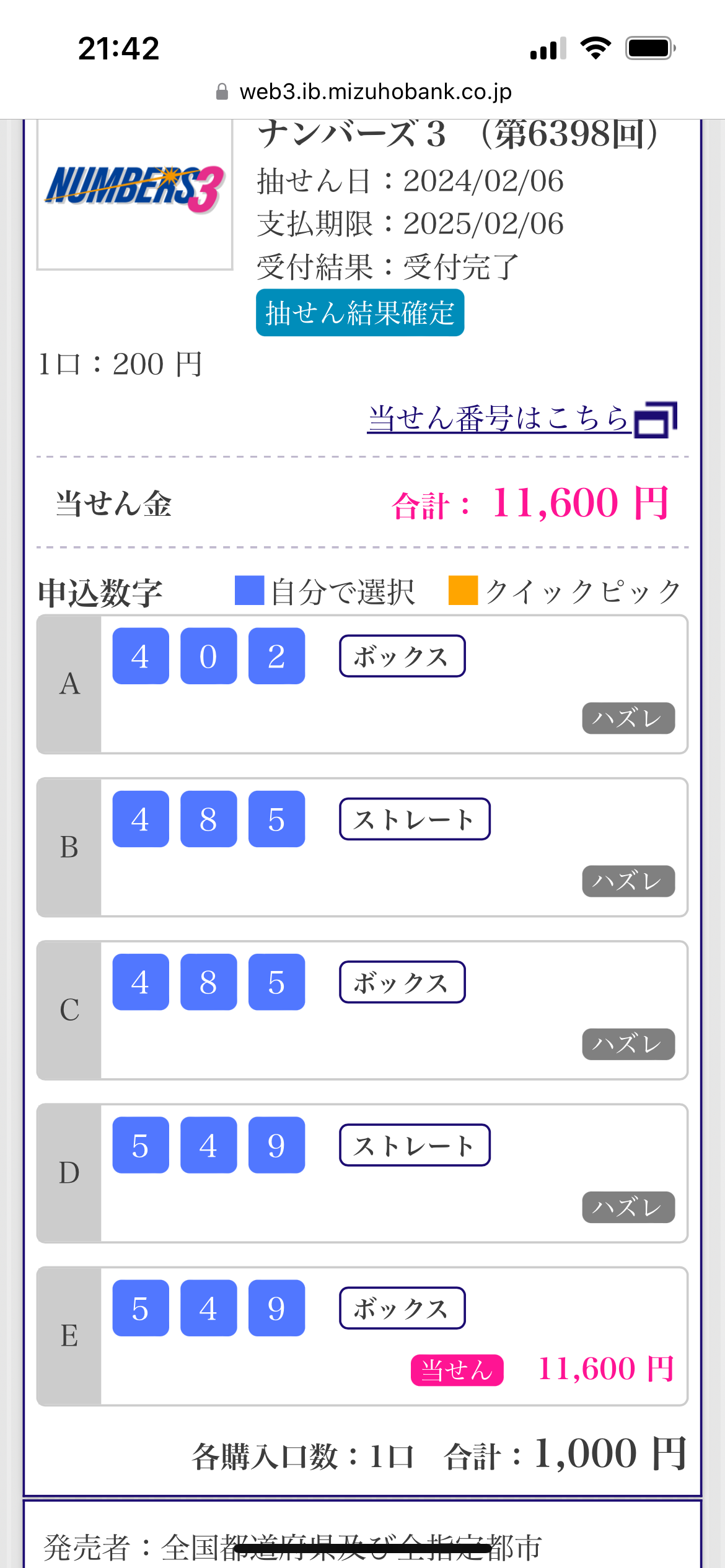Tap the URL address bar web3.ib.mizuhobank.co.jp
Screen dimensions: 725x1568
pyautogui.click(x=364, y=92)
